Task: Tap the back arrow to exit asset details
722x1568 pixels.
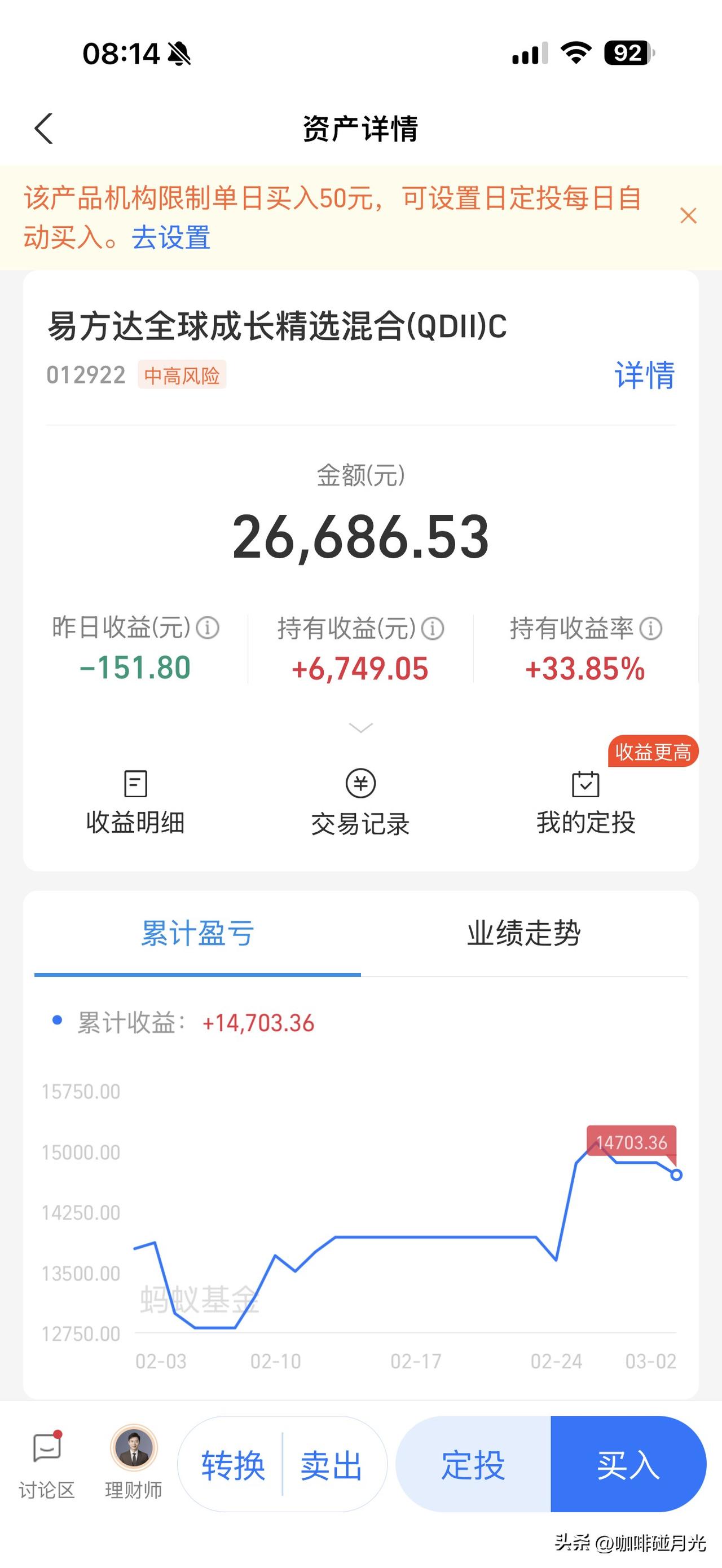Action: (x=43, y=129)
